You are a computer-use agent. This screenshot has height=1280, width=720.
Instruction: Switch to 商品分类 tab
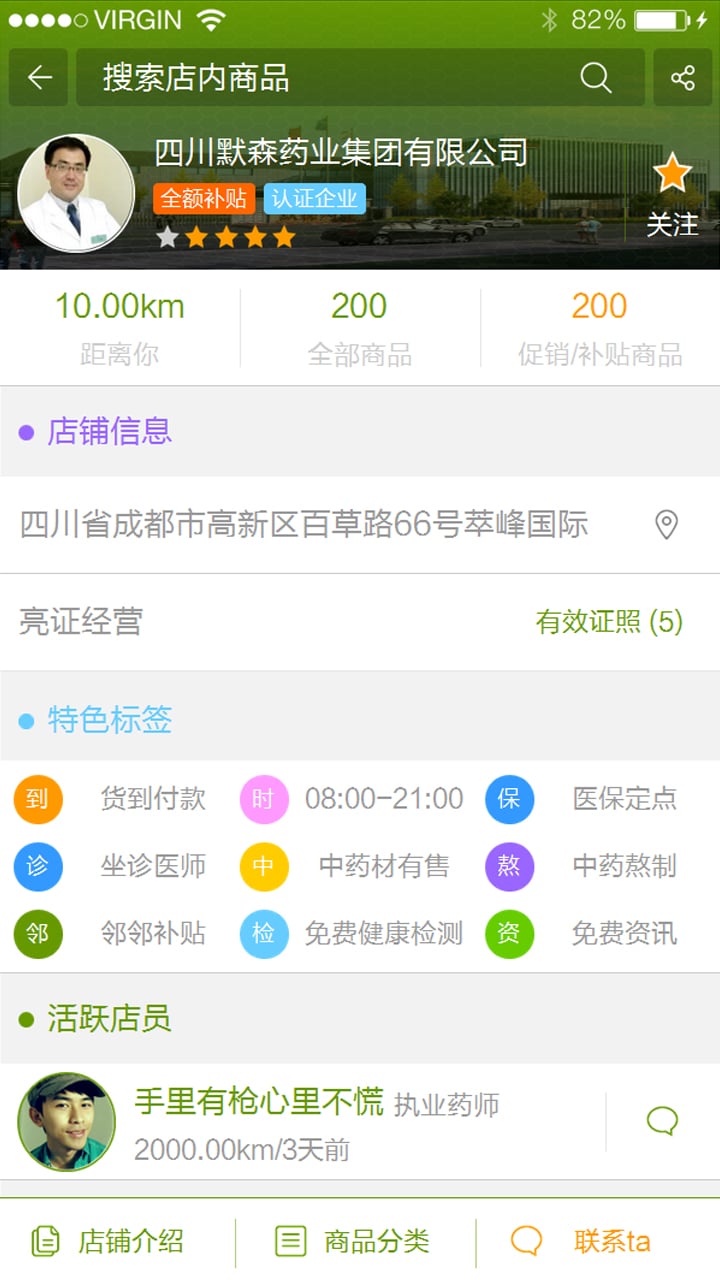click(x=352, y=1241)
